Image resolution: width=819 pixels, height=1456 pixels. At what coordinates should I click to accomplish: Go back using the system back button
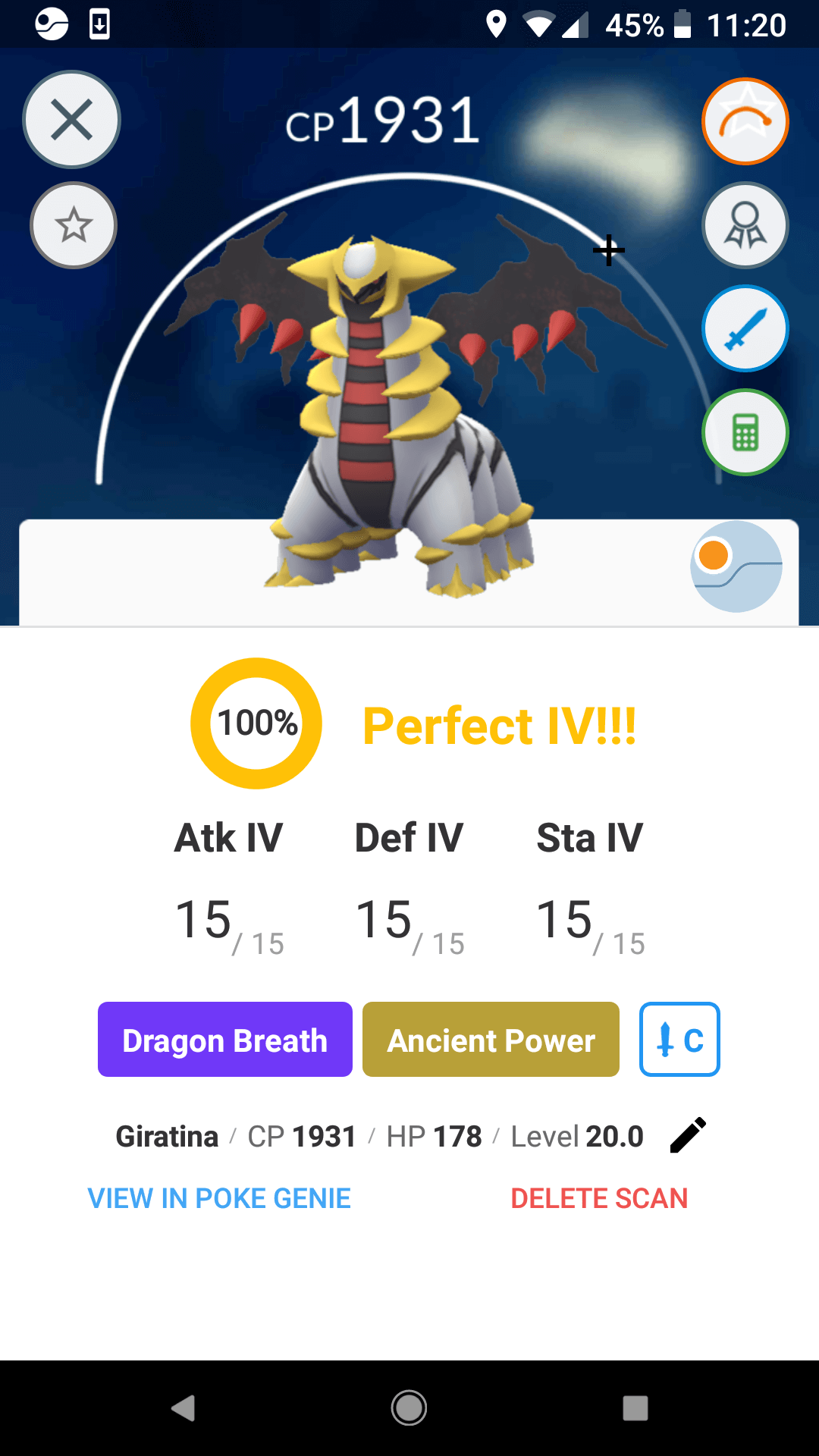click(x=183, y=1408)
